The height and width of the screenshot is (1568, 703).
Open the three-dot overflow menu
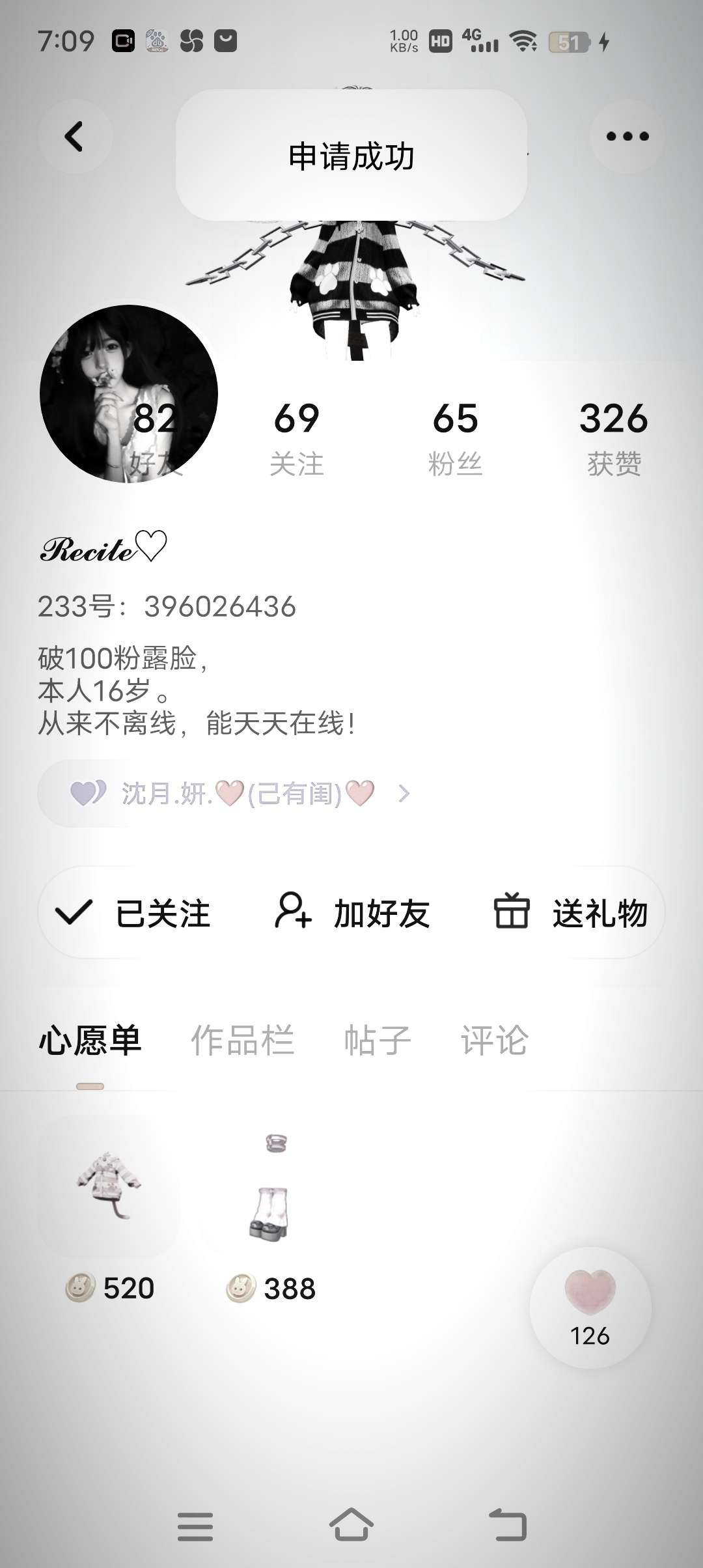[x=627, y=137]
